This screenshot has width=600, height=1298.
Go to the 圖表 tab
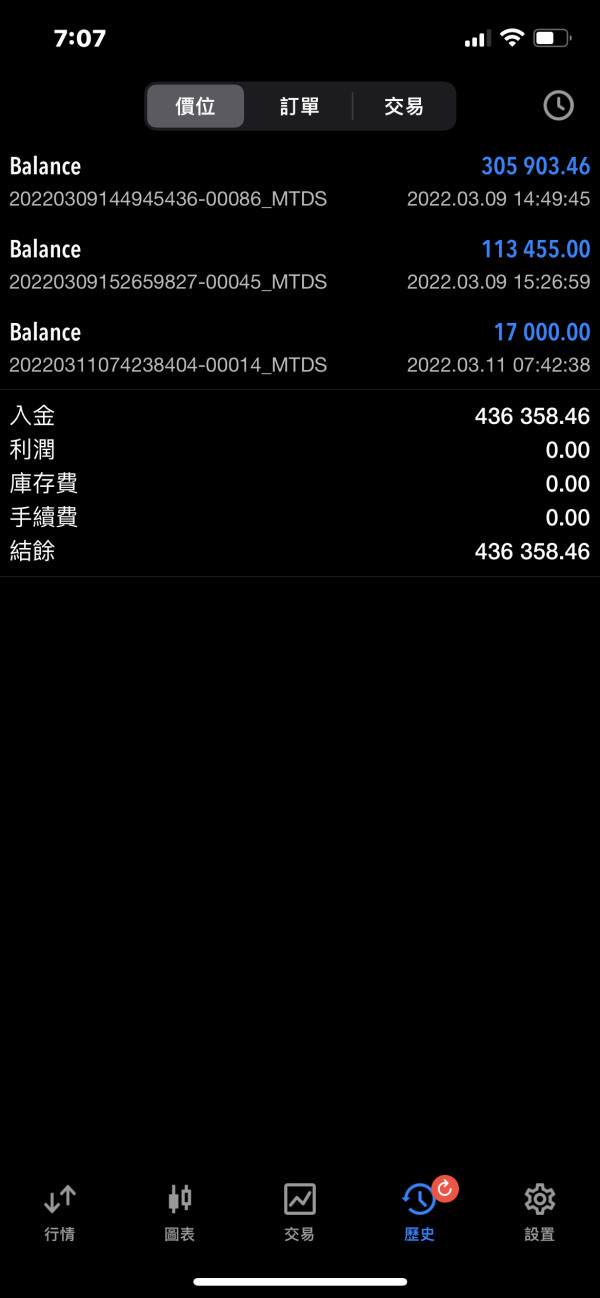coord(180,1212)
